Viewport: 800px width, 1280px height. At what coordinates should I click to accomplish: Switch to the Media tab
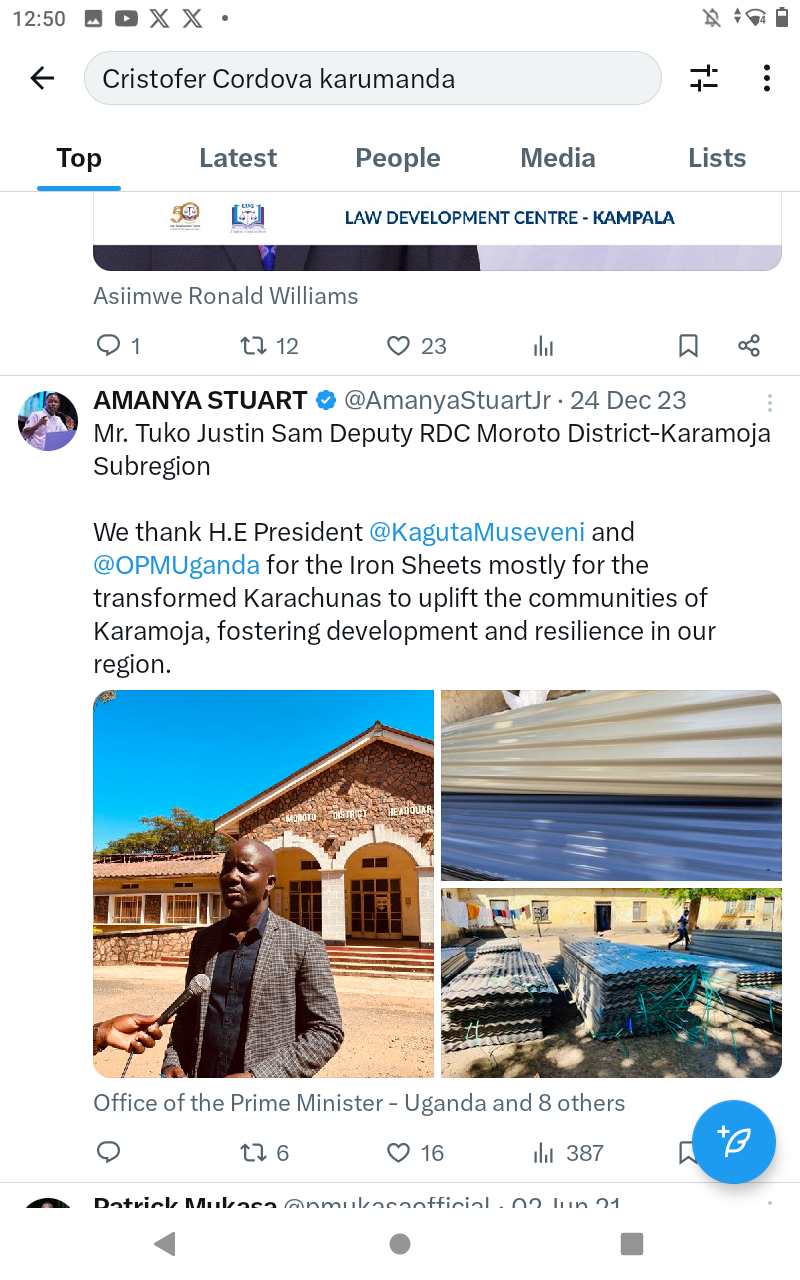[558, 158]
